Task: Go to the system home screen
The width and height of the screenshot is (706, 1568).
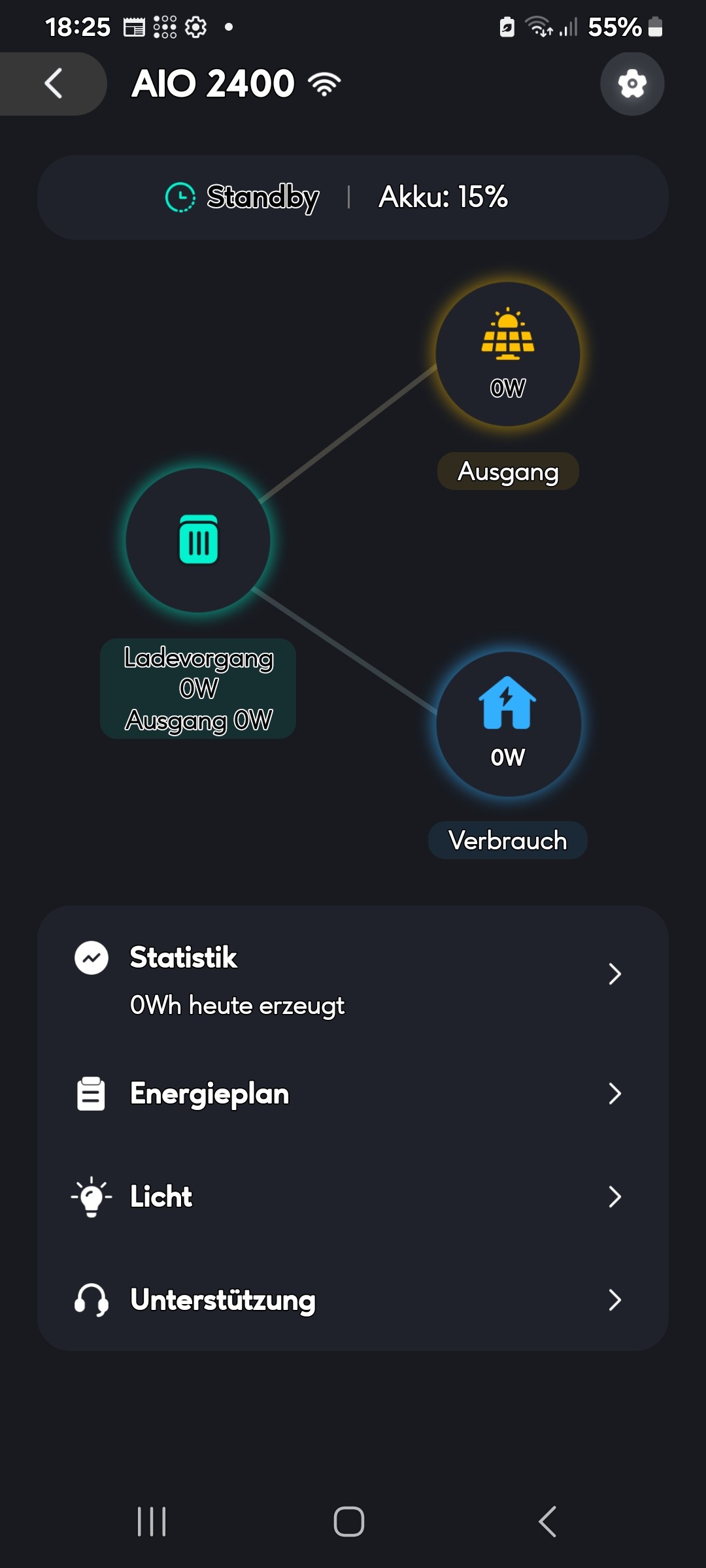Action: pyautogui.click(x=349, y=1522)
